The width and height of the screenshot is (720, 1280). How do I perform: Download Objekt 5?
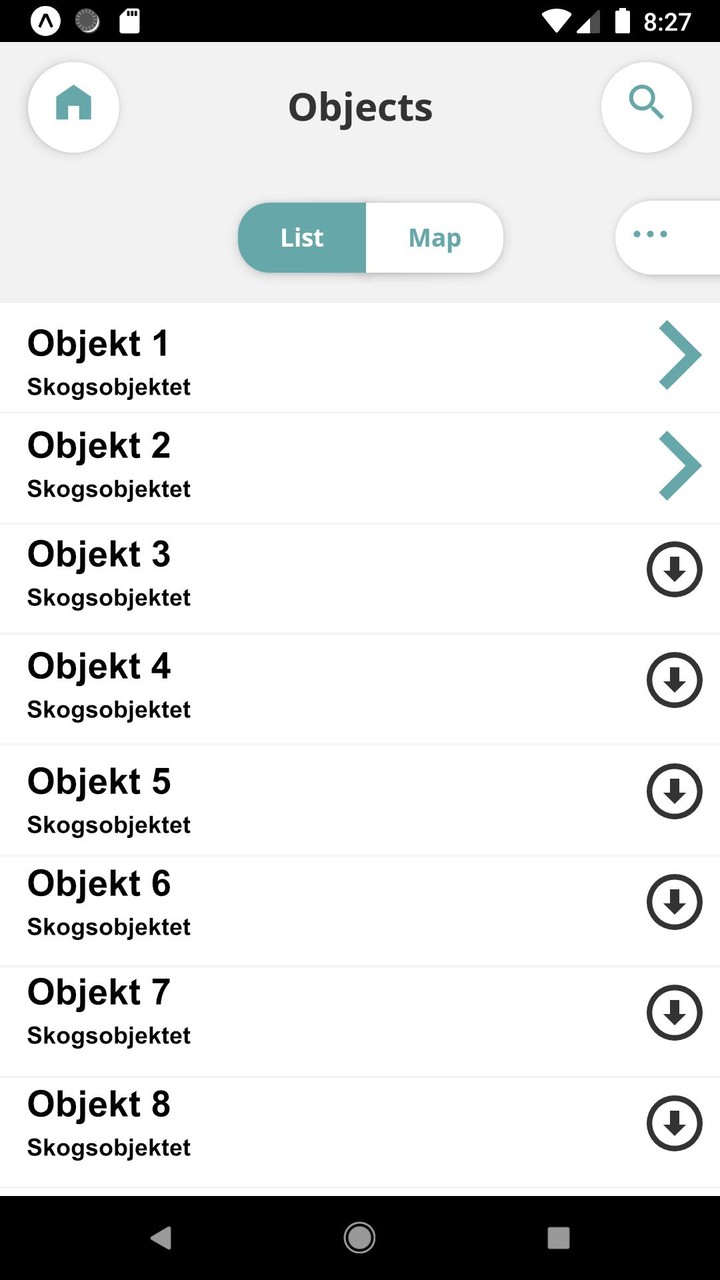(x=675, y=791)
